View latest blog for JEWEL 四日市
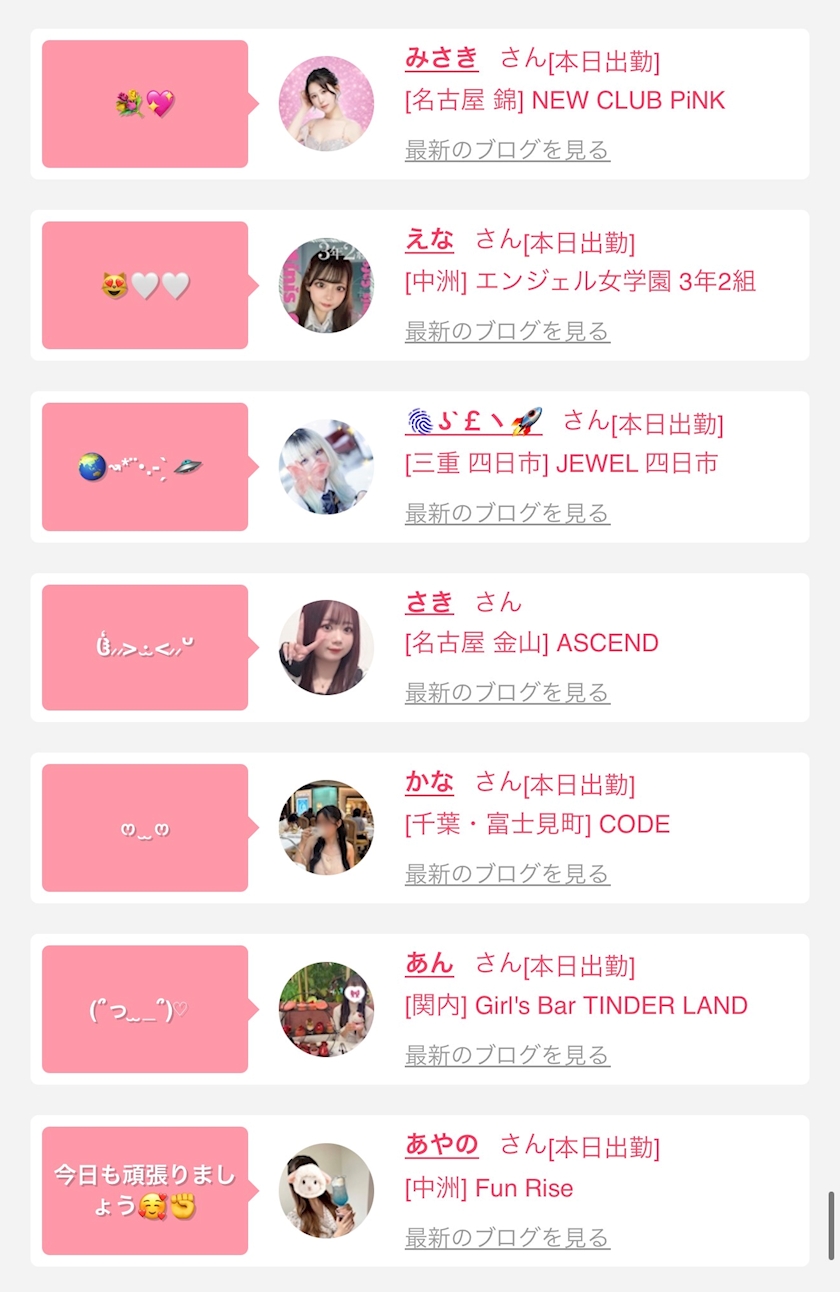Screen dimensions: 840x1292 (x=507, y=513)
